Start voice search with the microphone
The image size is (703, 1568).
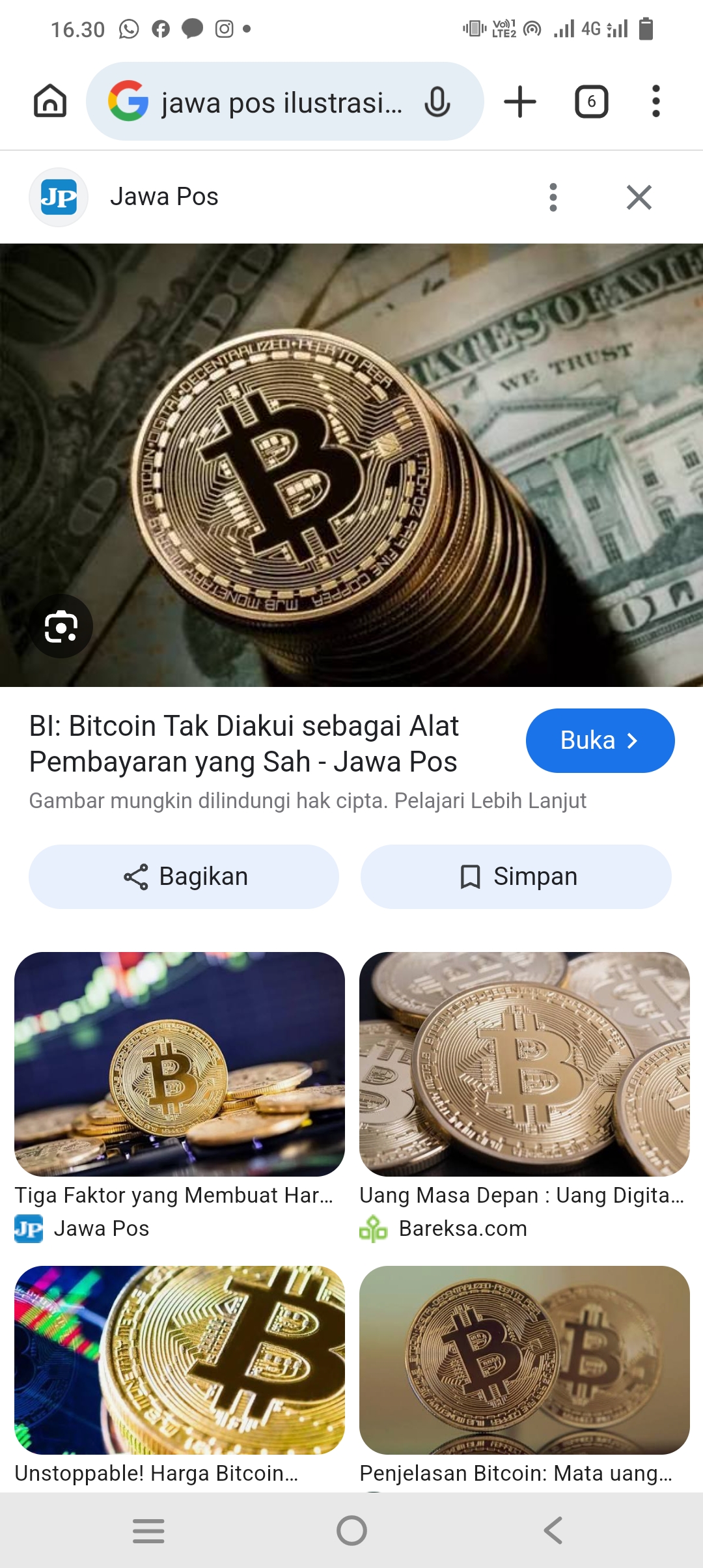[x=437, y=102]
